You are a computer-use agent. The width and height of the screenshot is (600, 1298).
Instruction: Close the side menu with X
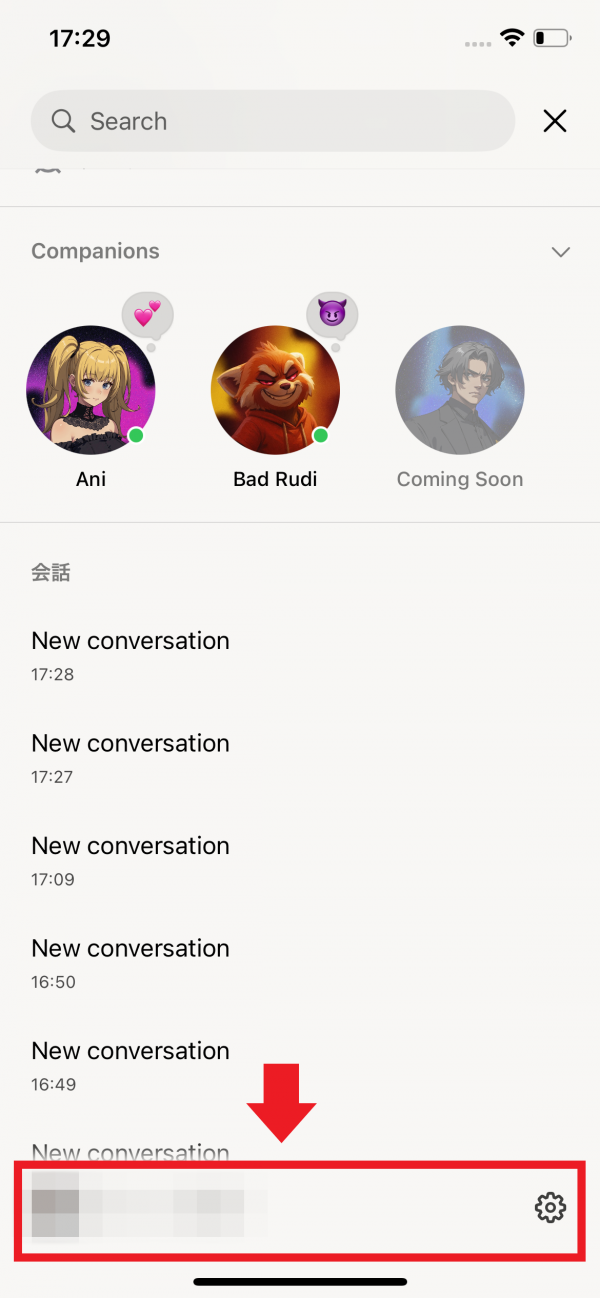(x=554, y=121)
